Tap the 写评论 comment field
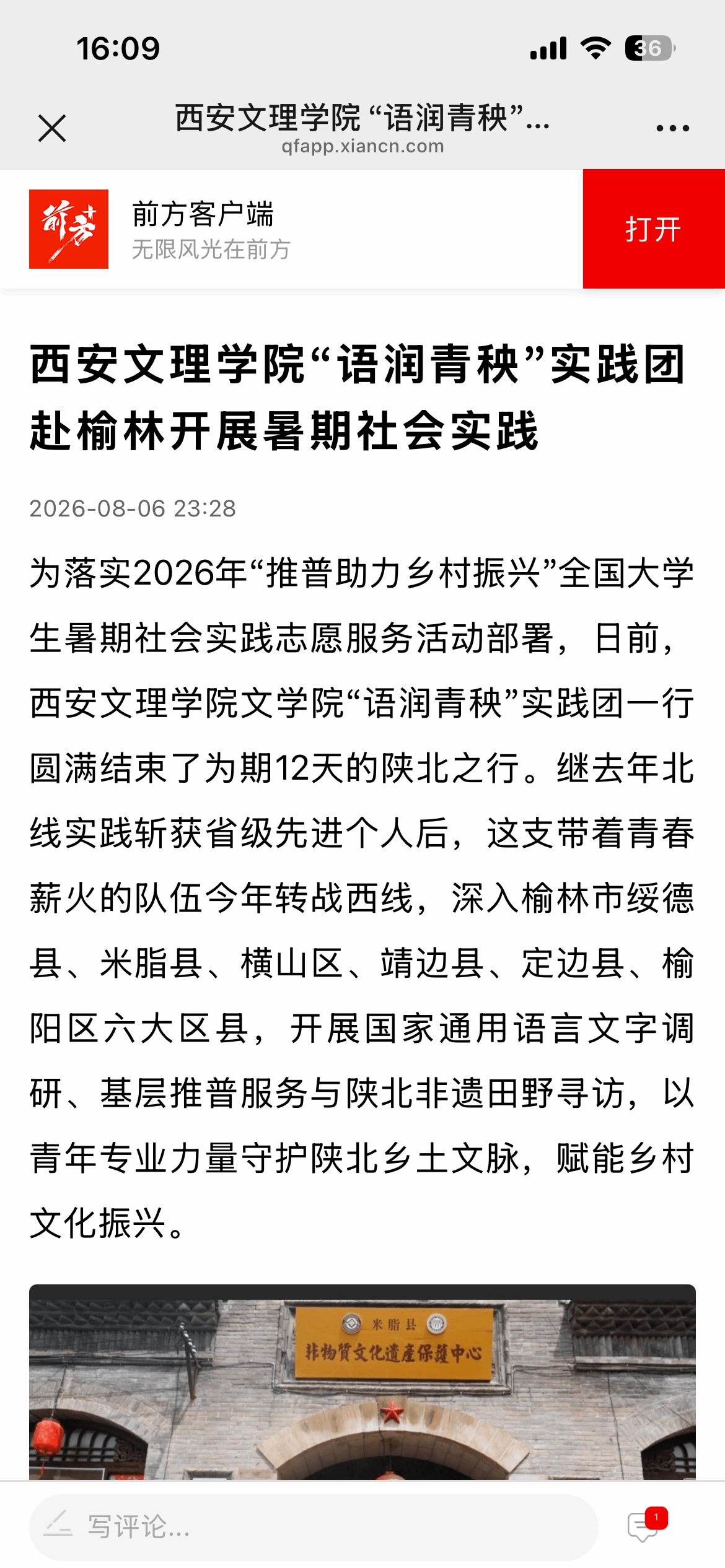The image size is (725, 1568). click(314, 1527)
